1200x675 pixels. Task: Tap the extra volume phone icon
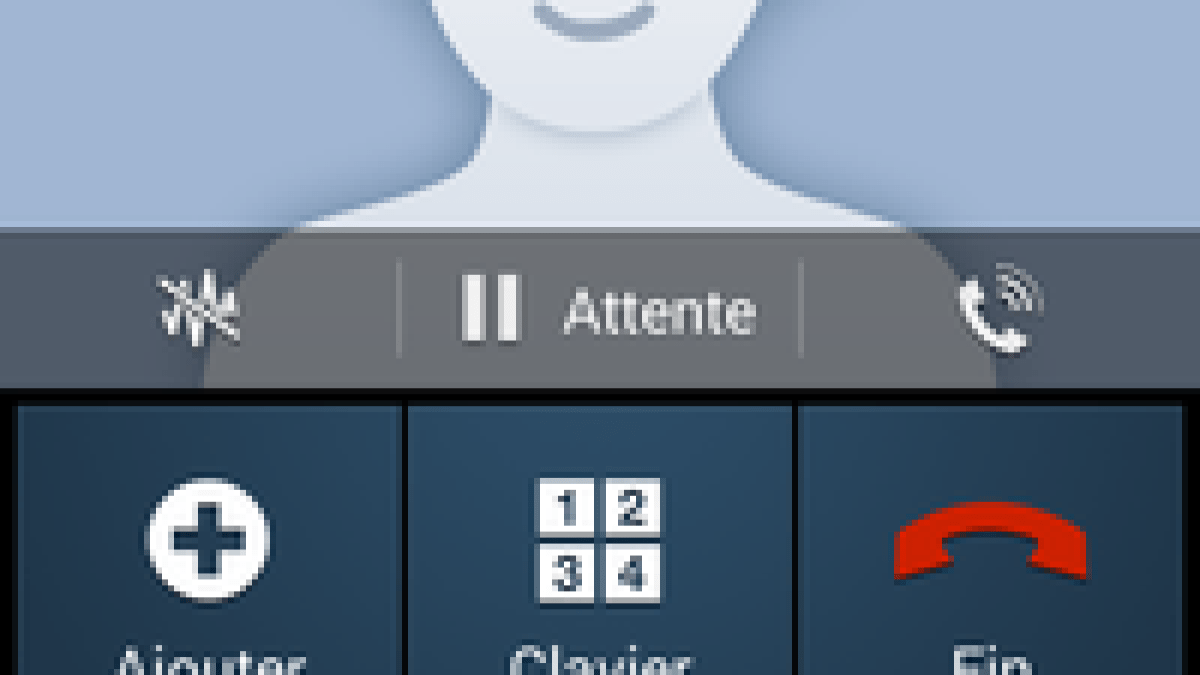point(1000,310)
